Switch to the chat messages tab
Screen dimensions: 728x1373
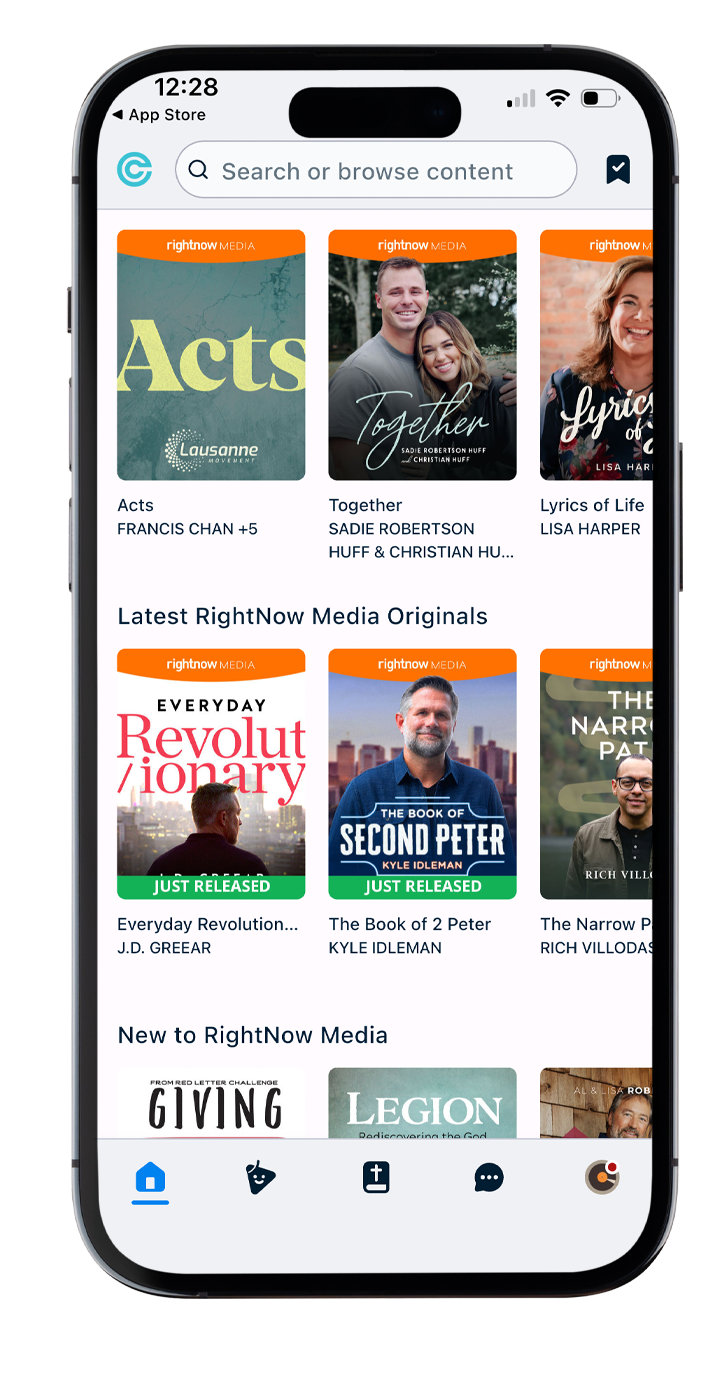pos(488,1178)
